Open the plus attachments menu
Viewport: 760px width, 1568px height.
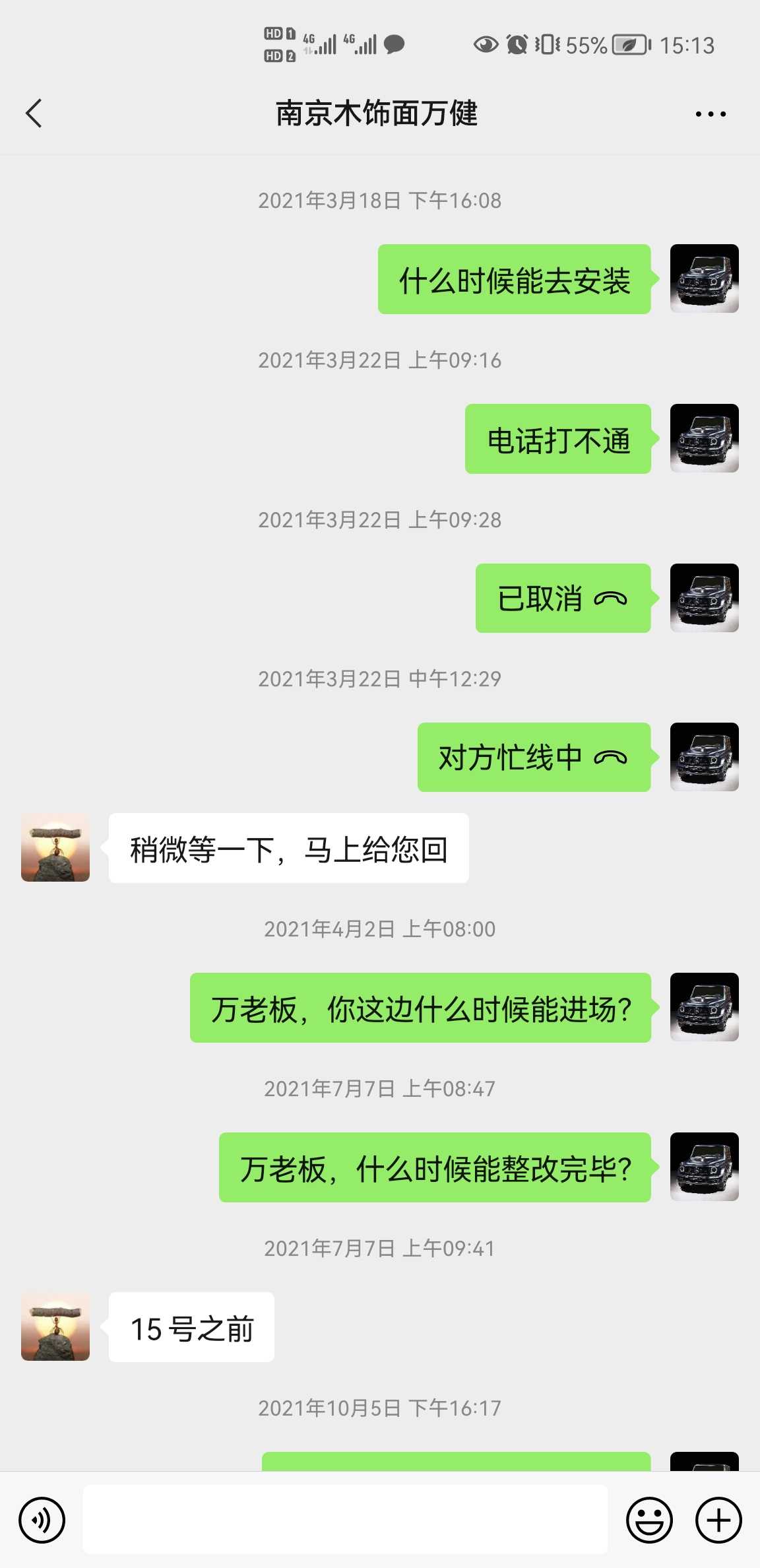click(718, 1520)
